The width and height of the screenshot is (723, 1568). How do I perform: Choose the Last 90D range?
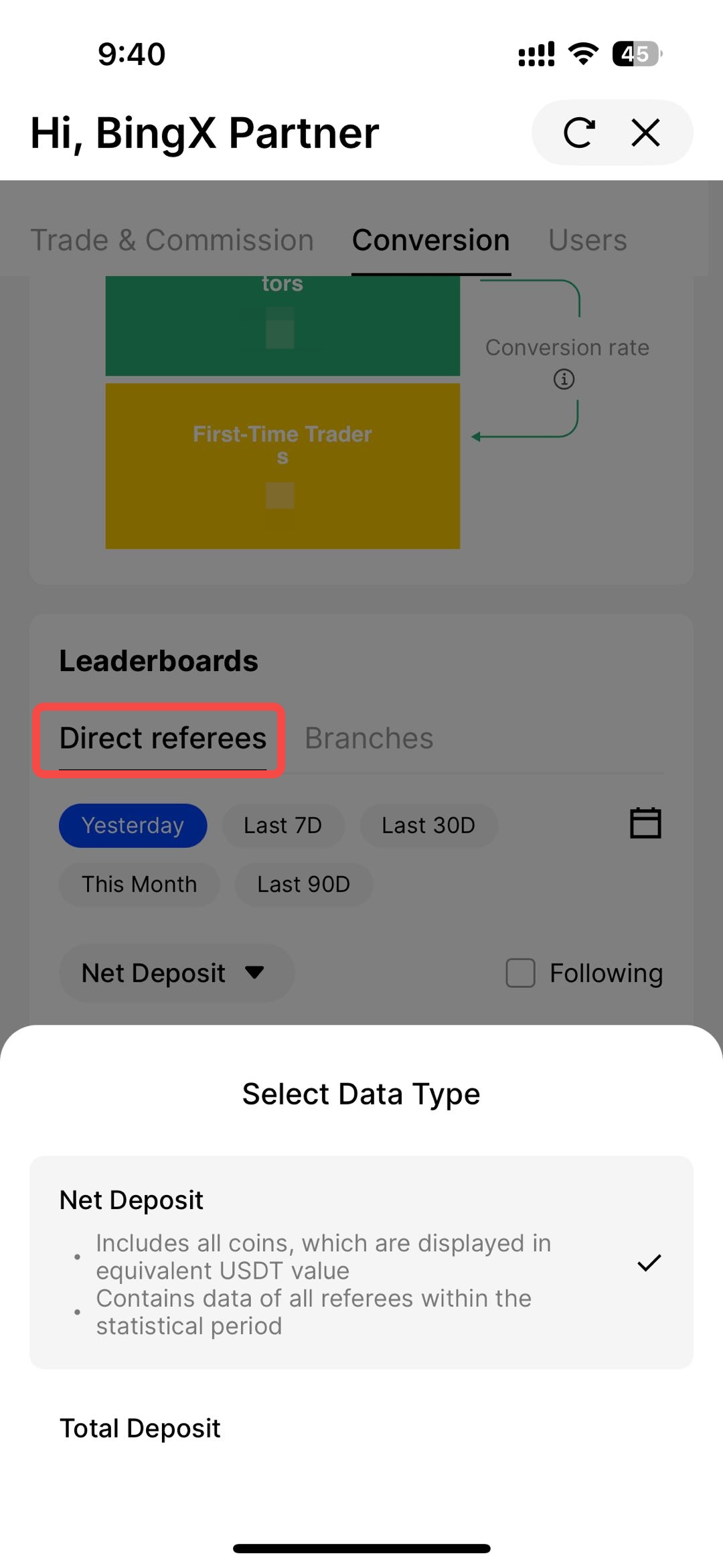click(x=303, y=884)
